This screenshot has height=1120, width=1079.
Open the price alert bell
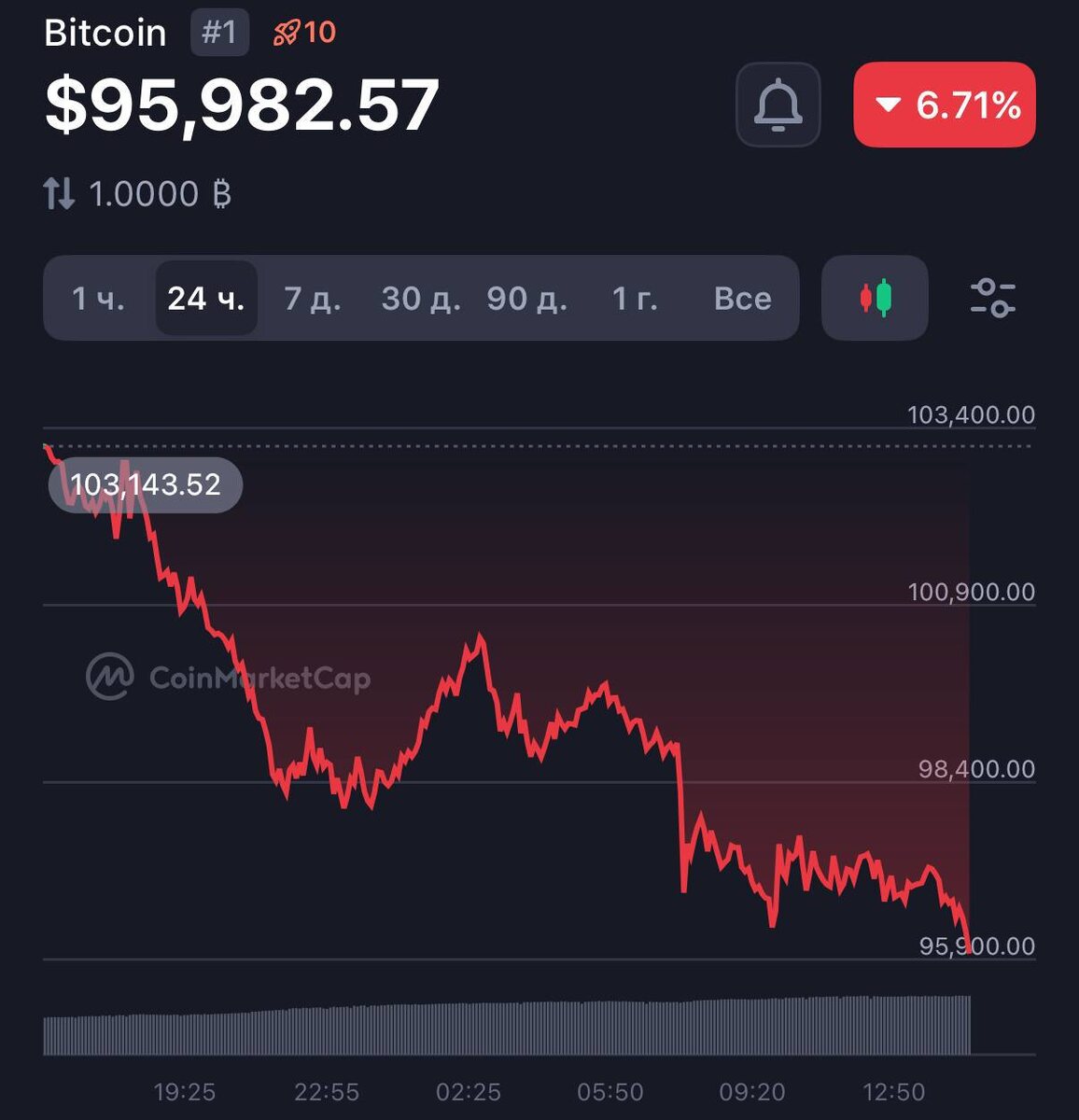[778, 105]
